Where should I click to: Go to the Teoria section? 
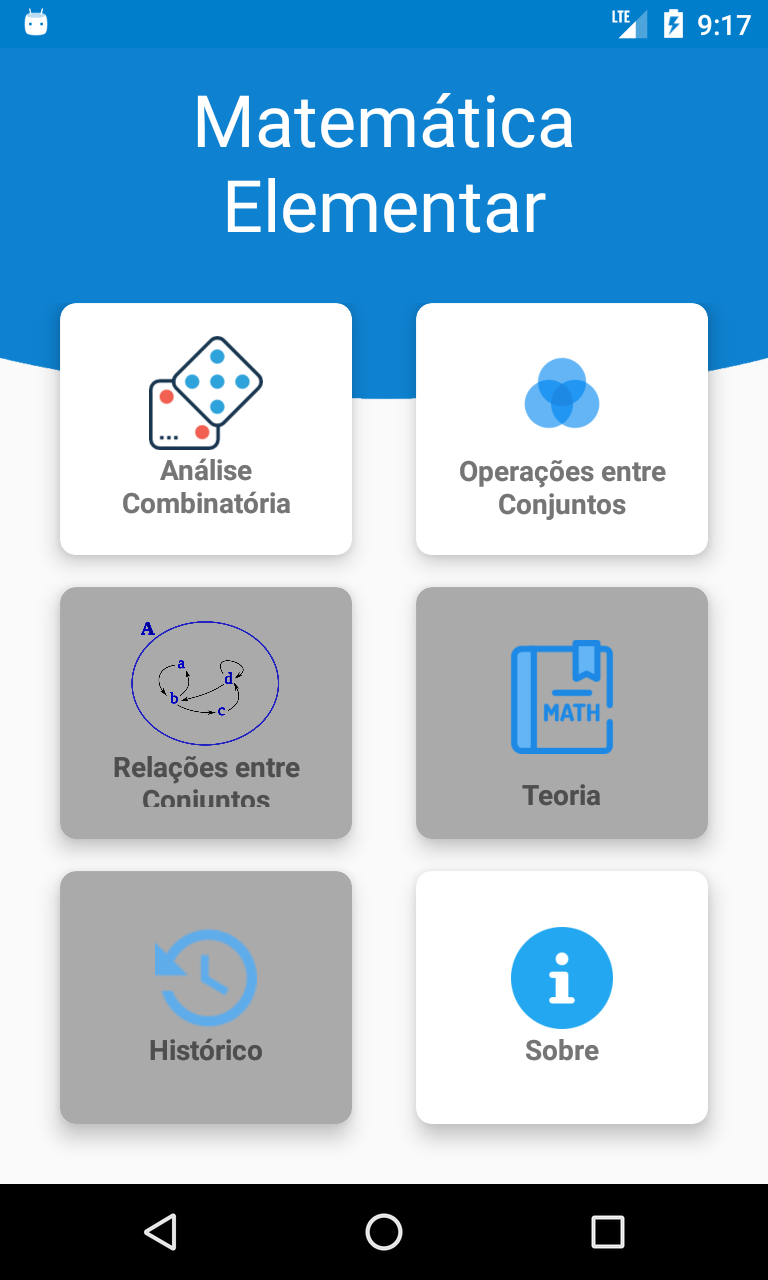tap(562, 713)
